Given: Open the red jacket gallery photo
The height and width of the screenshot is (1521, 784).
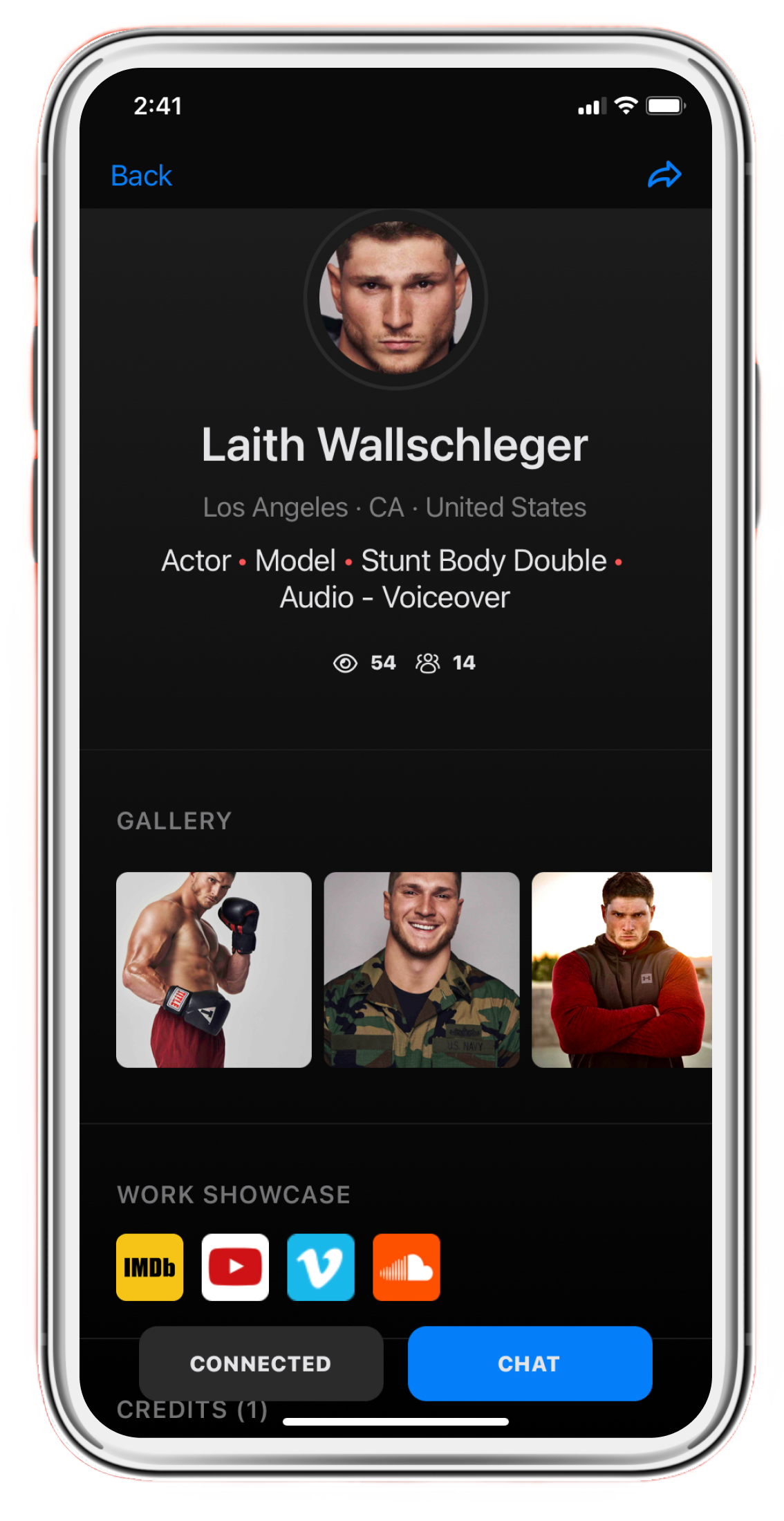Looking at the screenshot, I should (x=622, y=970).
